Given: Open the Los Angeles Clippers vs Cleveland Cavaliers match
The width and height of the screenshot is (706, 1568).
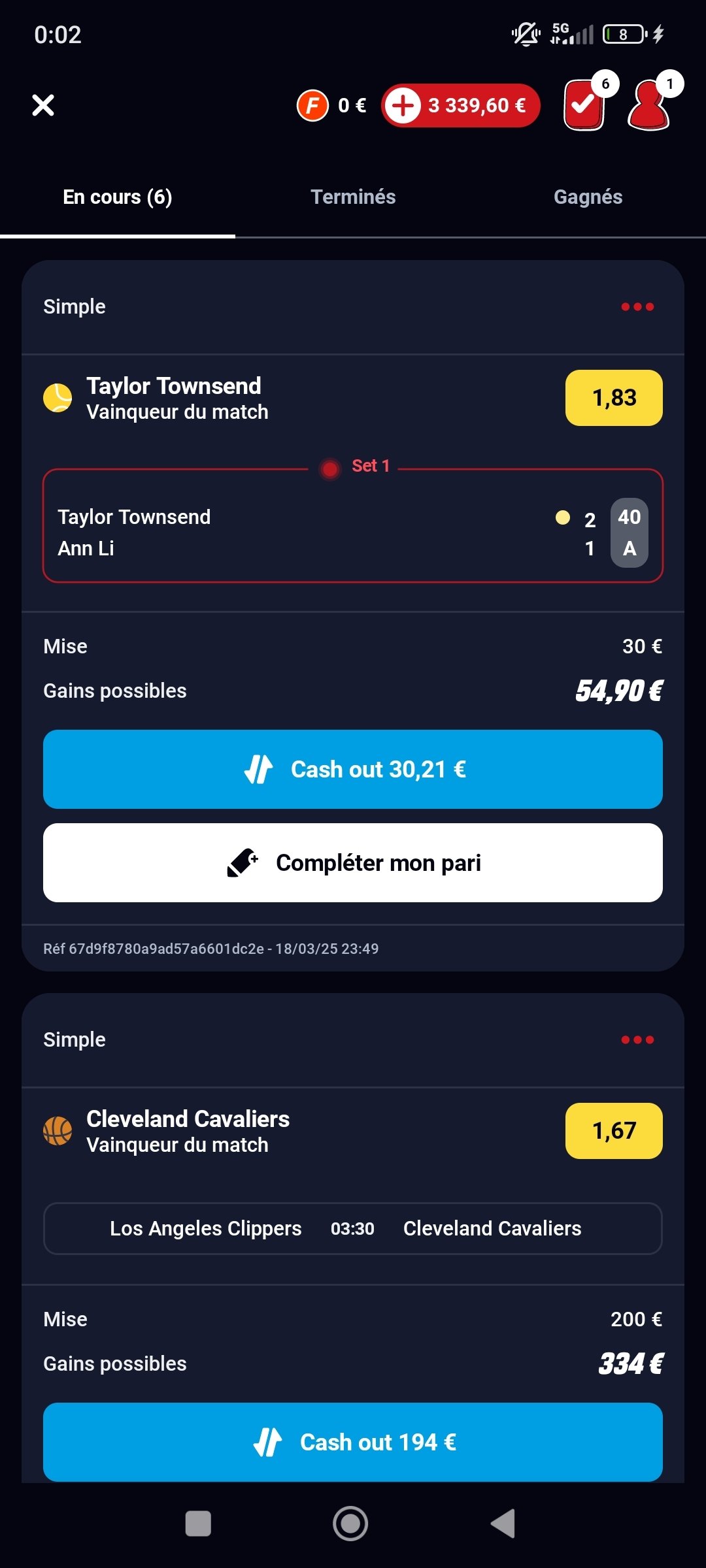Looking at the screenshot, I should pyautogui.click(x=353, y=1228).
